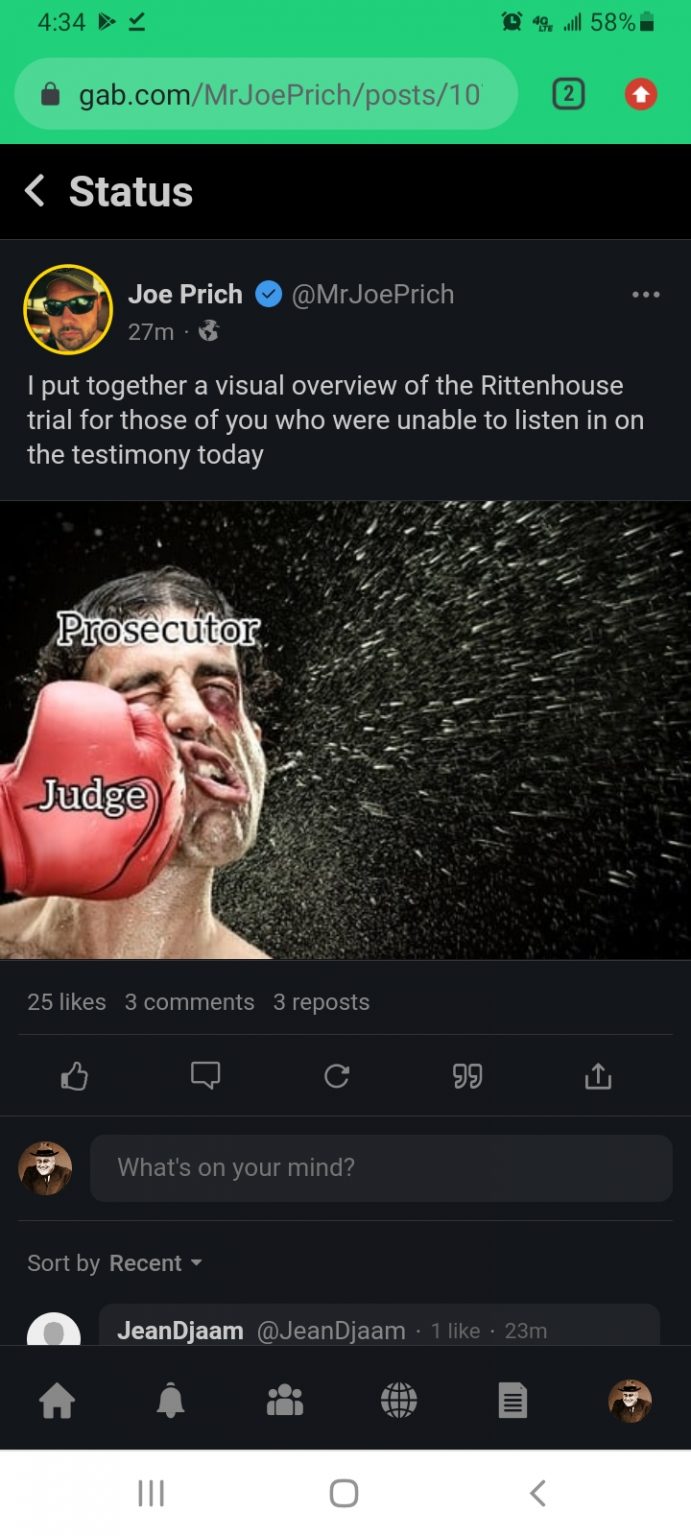
Task: Open the notifications bell
Action: [171, 1400]
